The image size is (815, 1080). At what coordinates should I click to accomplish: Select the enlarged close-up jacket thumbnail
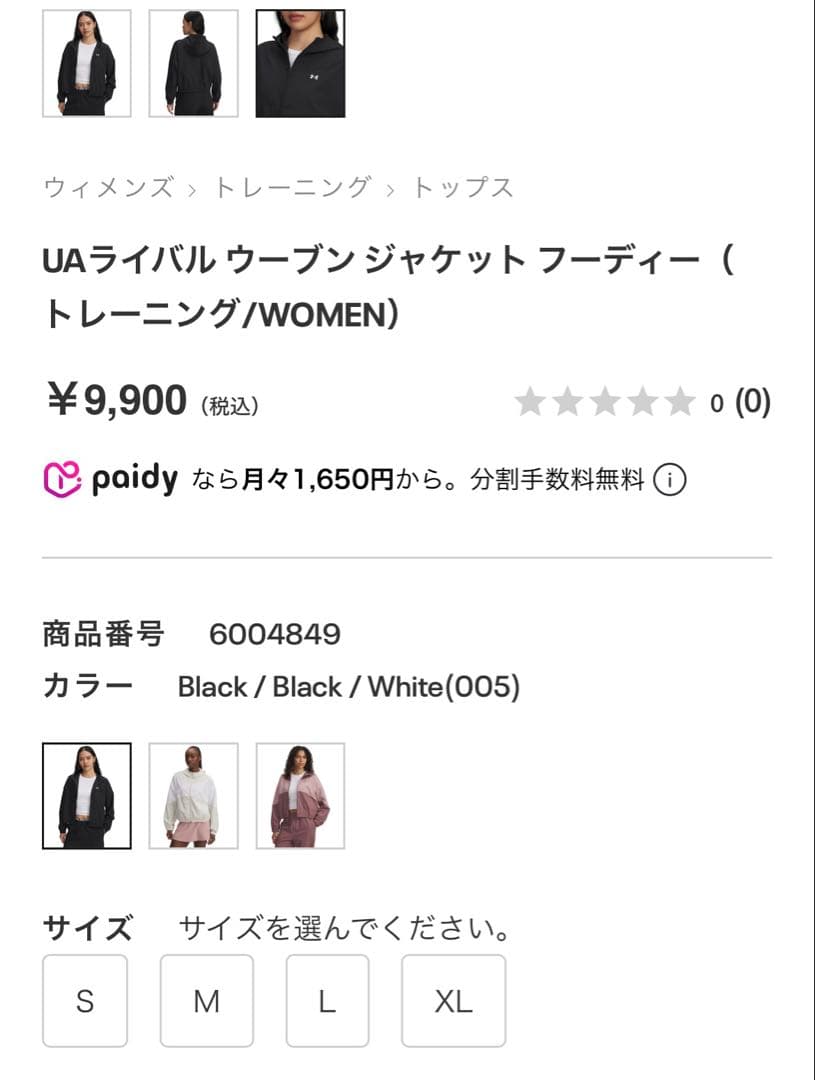(301, 63)
